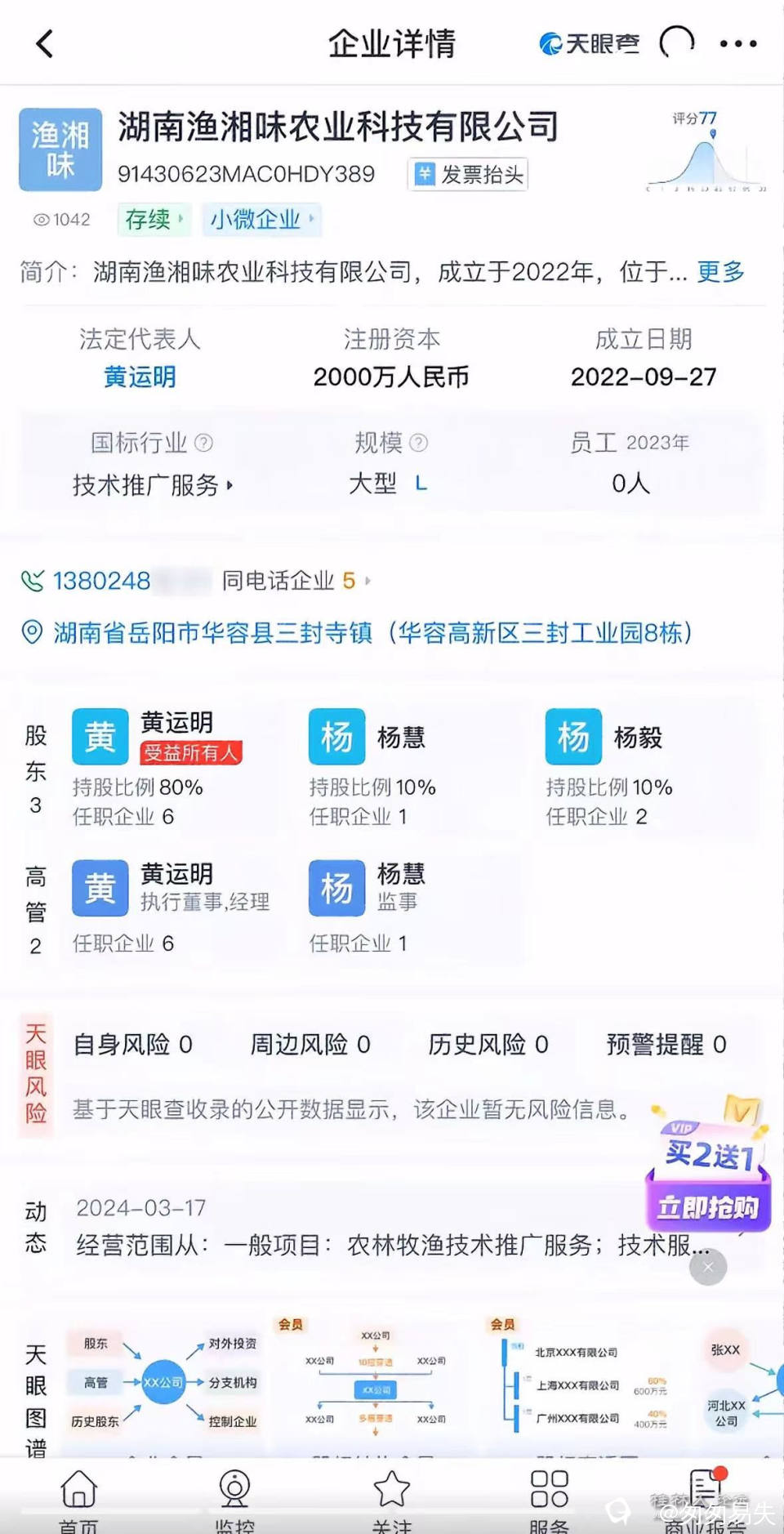This screenshot has width=784, height=1534.
Task: Click the location pin icon before the address
Action: [31, 631]
